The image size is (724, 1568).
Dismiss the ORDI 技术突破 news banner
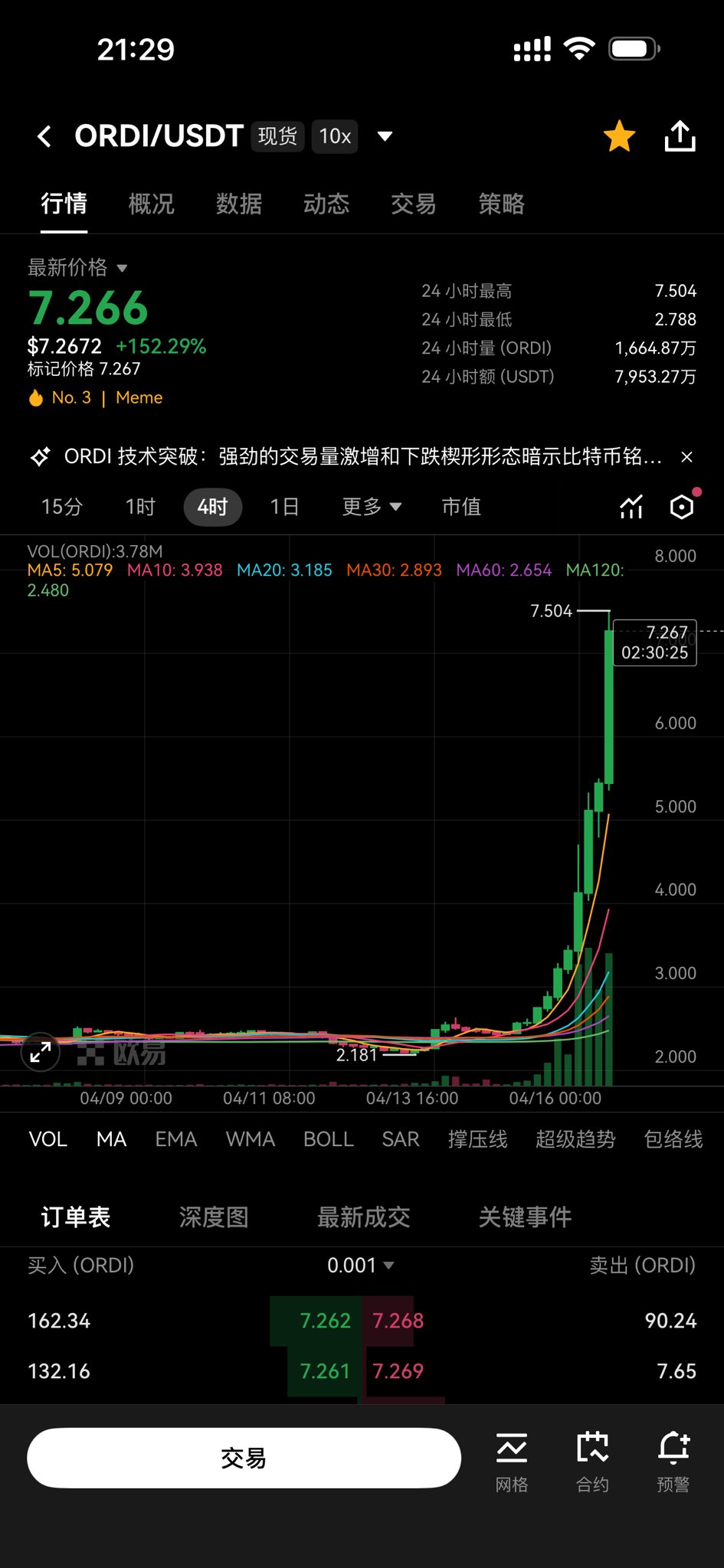(x=686, y=457)
